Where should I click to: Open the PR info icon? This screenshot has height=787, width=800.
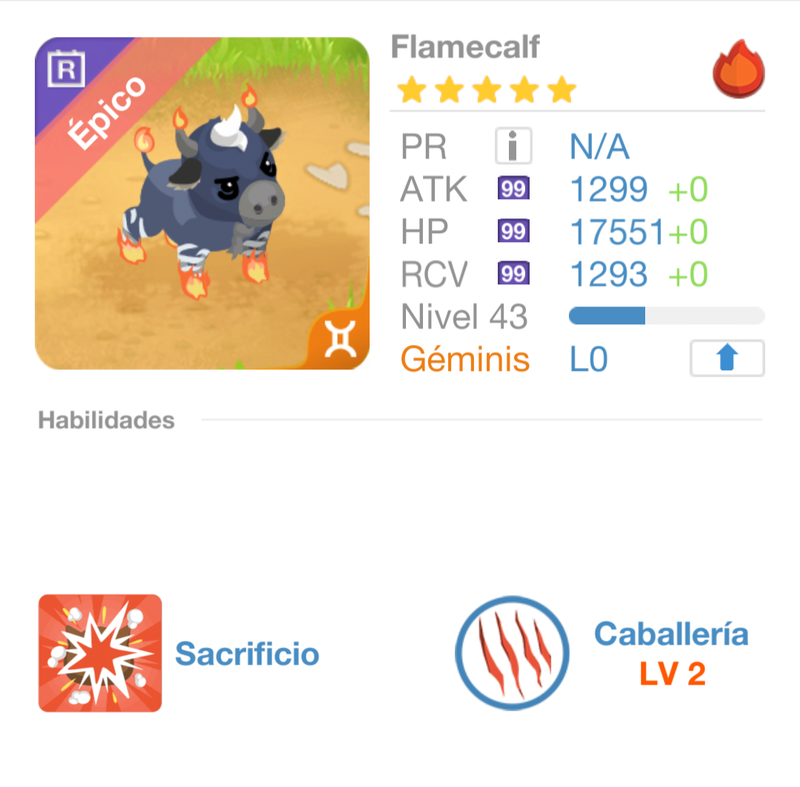coord(513,147)
